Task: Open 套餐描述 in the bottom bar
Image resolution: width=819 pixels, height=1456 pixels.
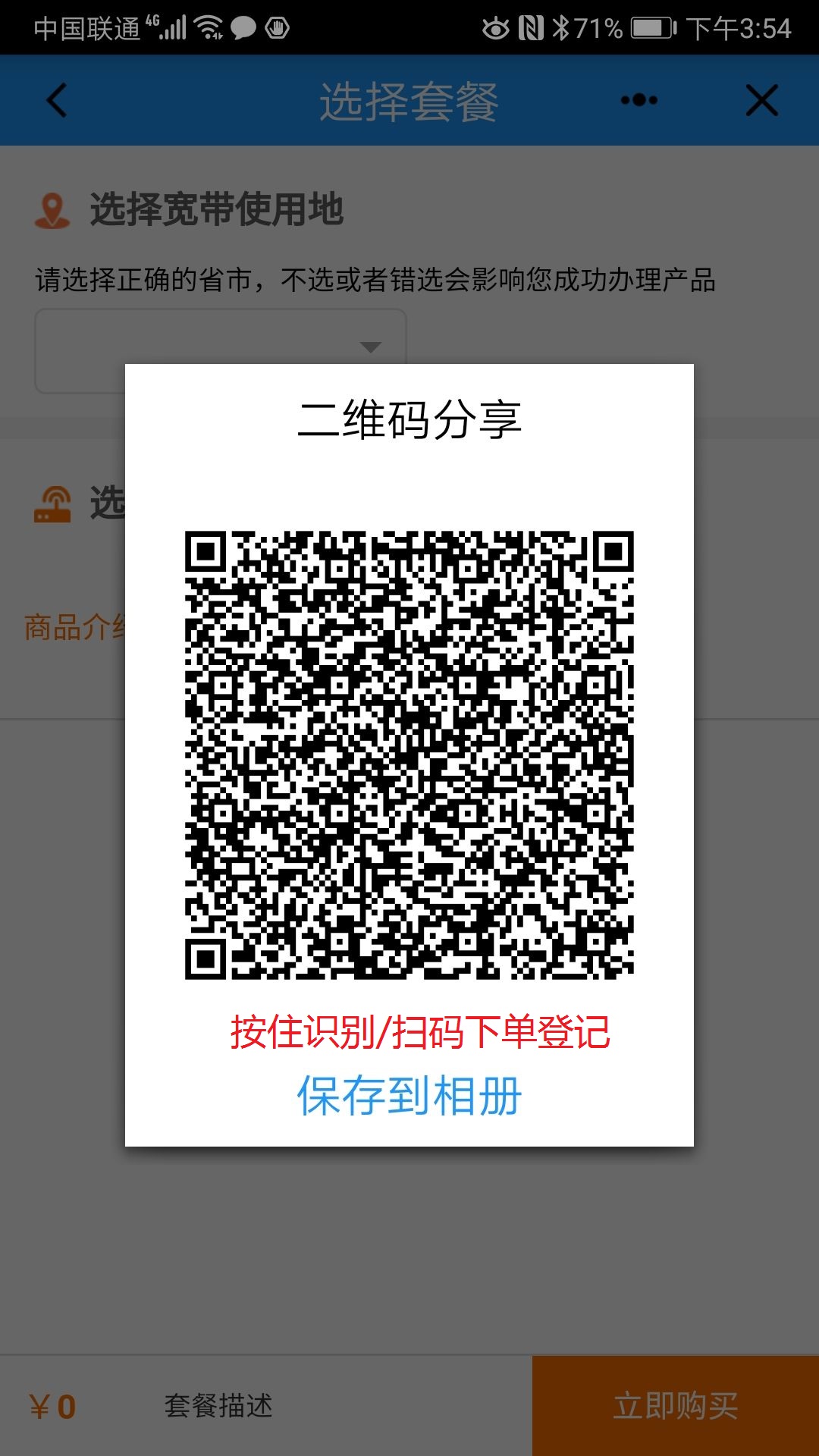Action: click(218, 1405)
